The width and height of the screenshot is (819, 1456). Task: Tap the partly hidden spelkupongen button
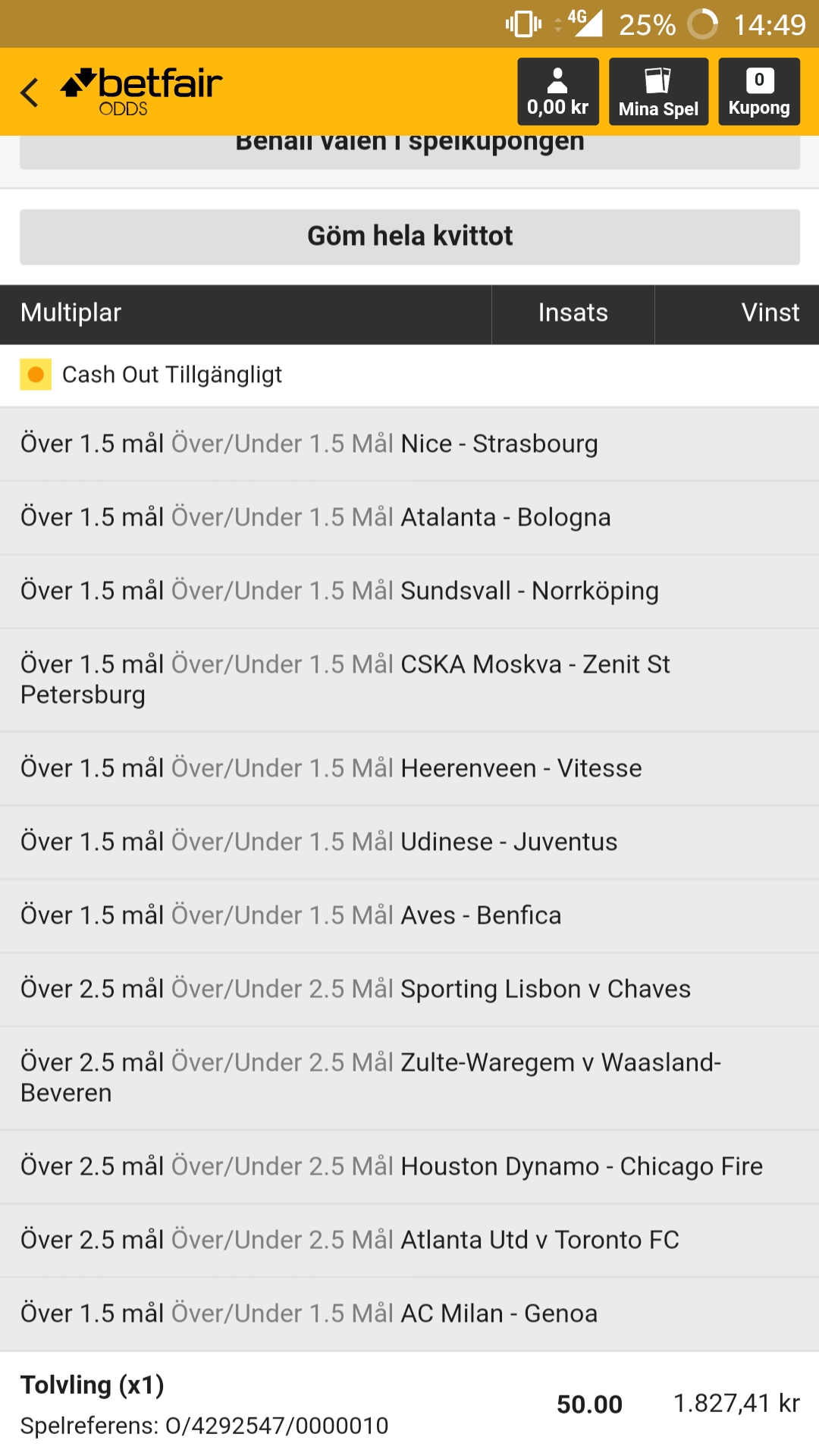[x=409, y=152]
